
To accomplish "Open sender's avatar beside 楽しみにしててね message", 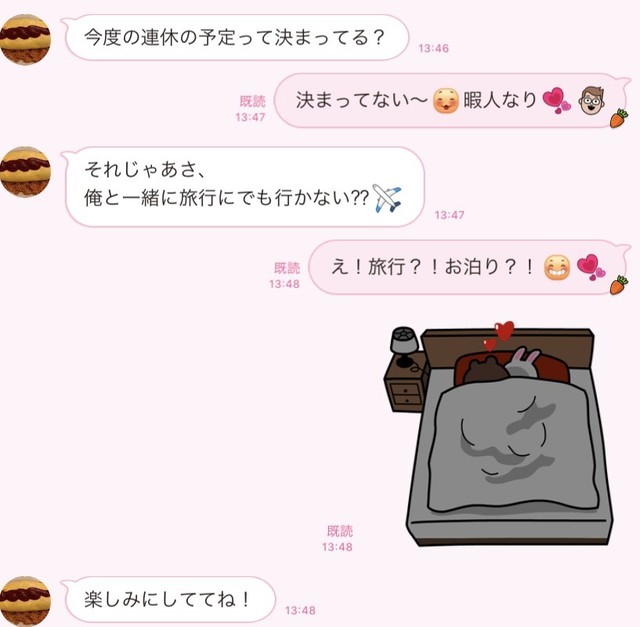I will click(x=24, y=601).
